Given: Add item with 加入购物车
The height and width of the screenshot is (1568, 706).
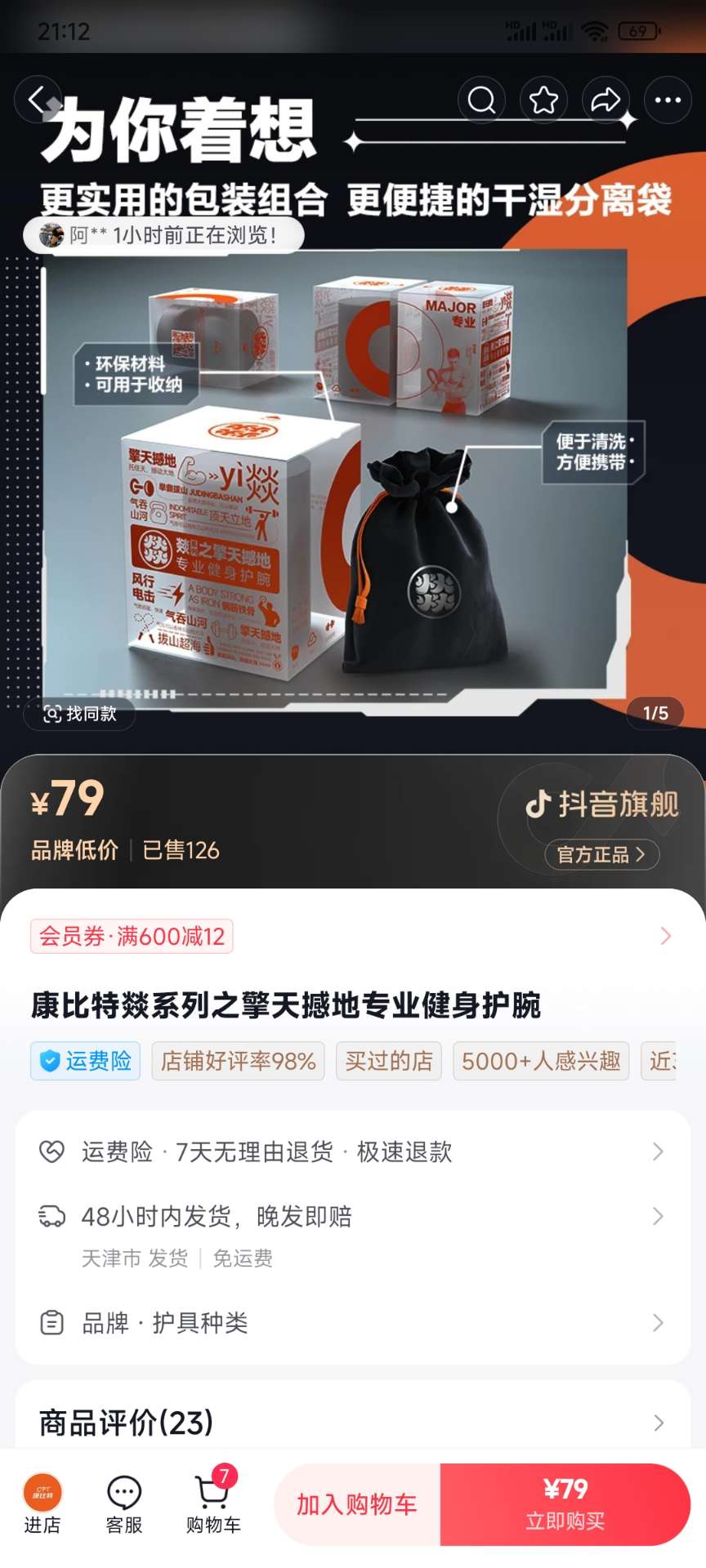Looking at the screenshot, I should [357, 1503].
